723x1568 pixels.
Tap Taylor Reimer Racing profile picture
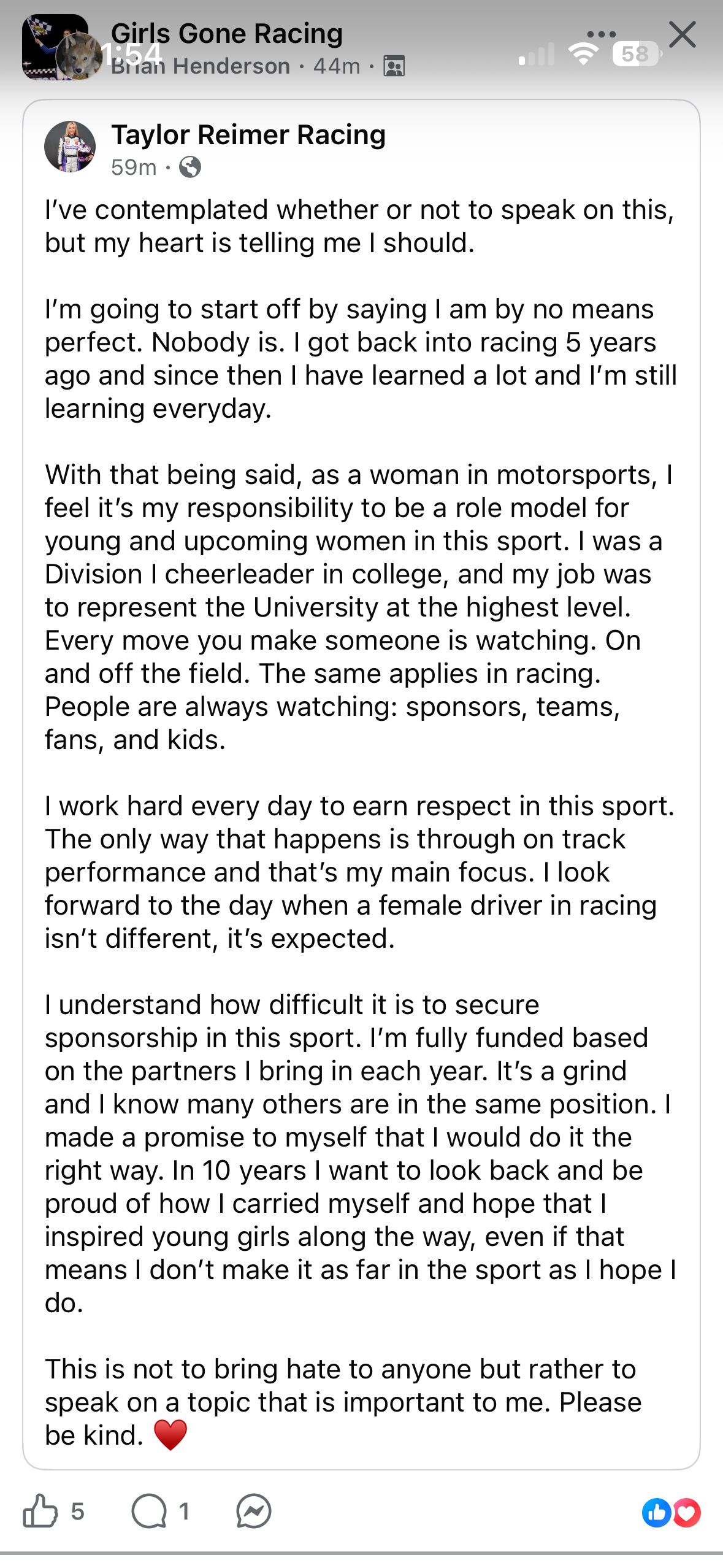[x=70, y=147]
